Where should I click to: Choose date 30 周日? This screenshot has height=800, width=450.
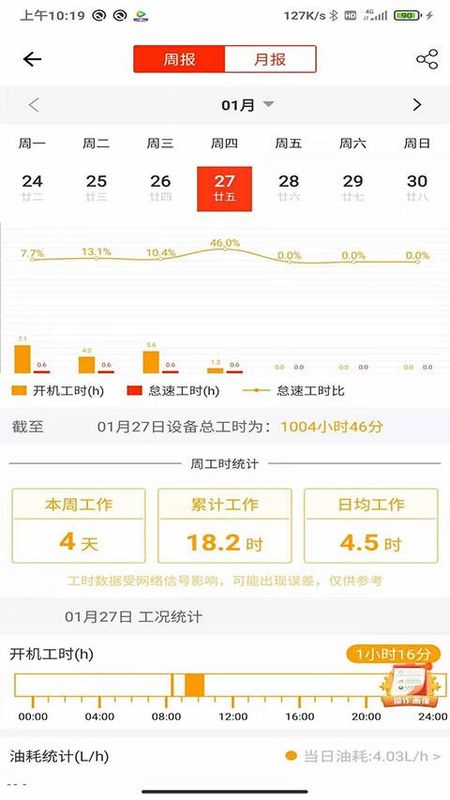(x=417, y=188)
